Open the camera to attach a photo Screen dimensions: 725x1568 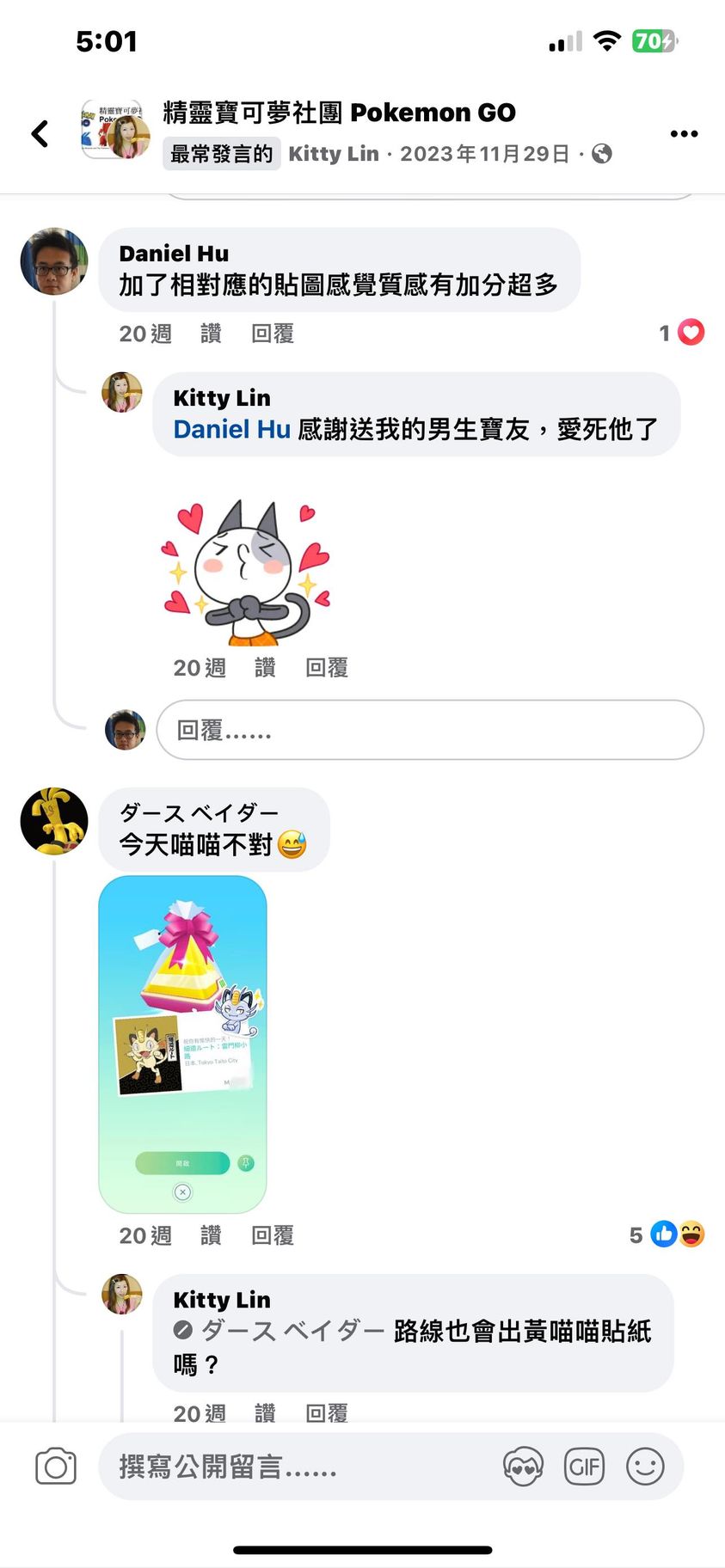point(56,1467)
